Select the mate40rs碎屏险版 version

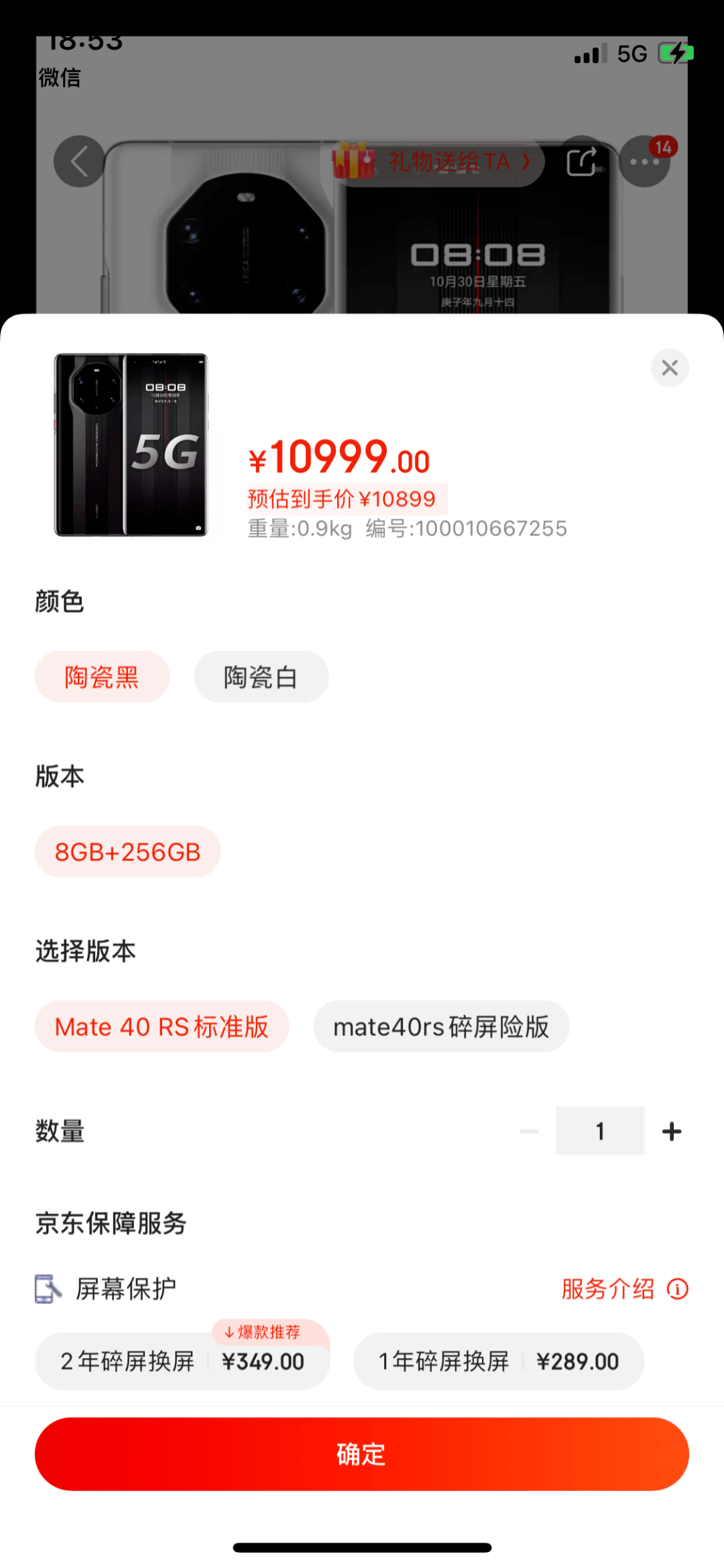coord(441,1026)
